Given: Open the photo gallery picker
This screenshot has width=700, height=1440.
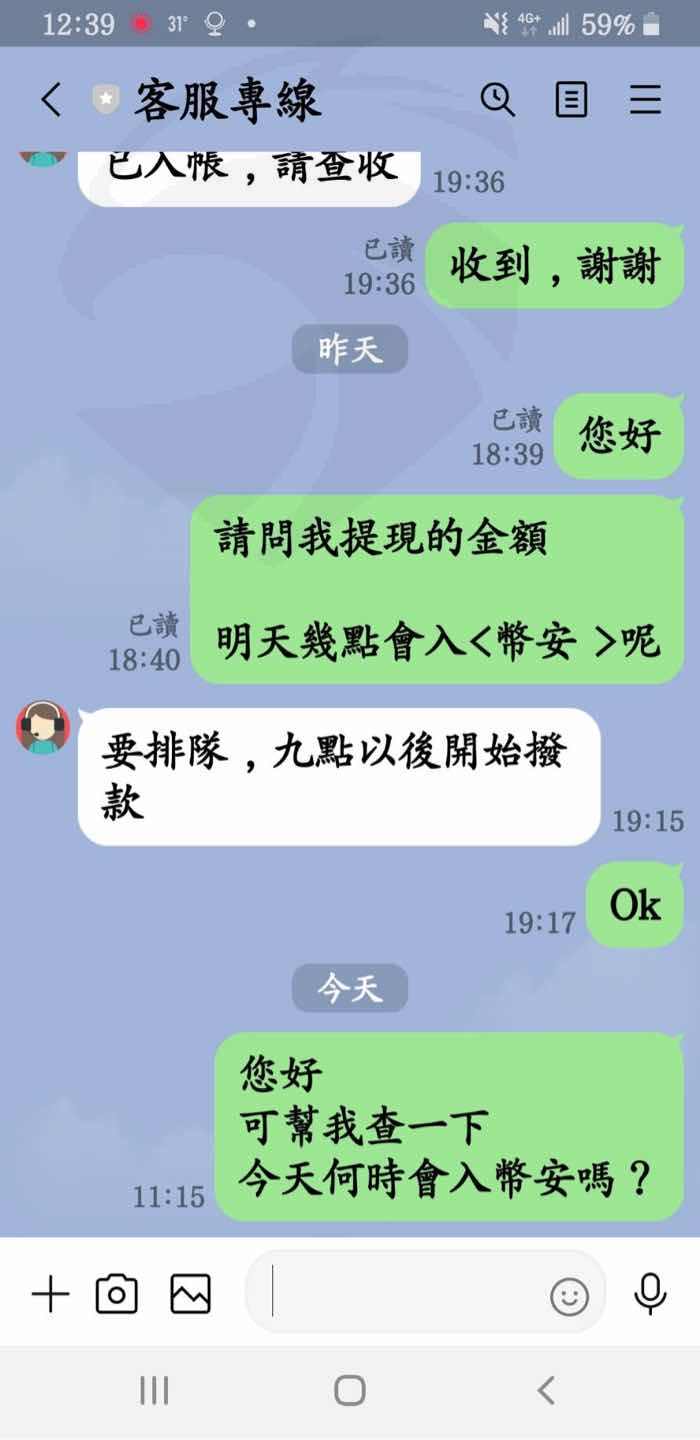Looking at the screenshot, I should pyautogui.click(x=190, y=1294).
